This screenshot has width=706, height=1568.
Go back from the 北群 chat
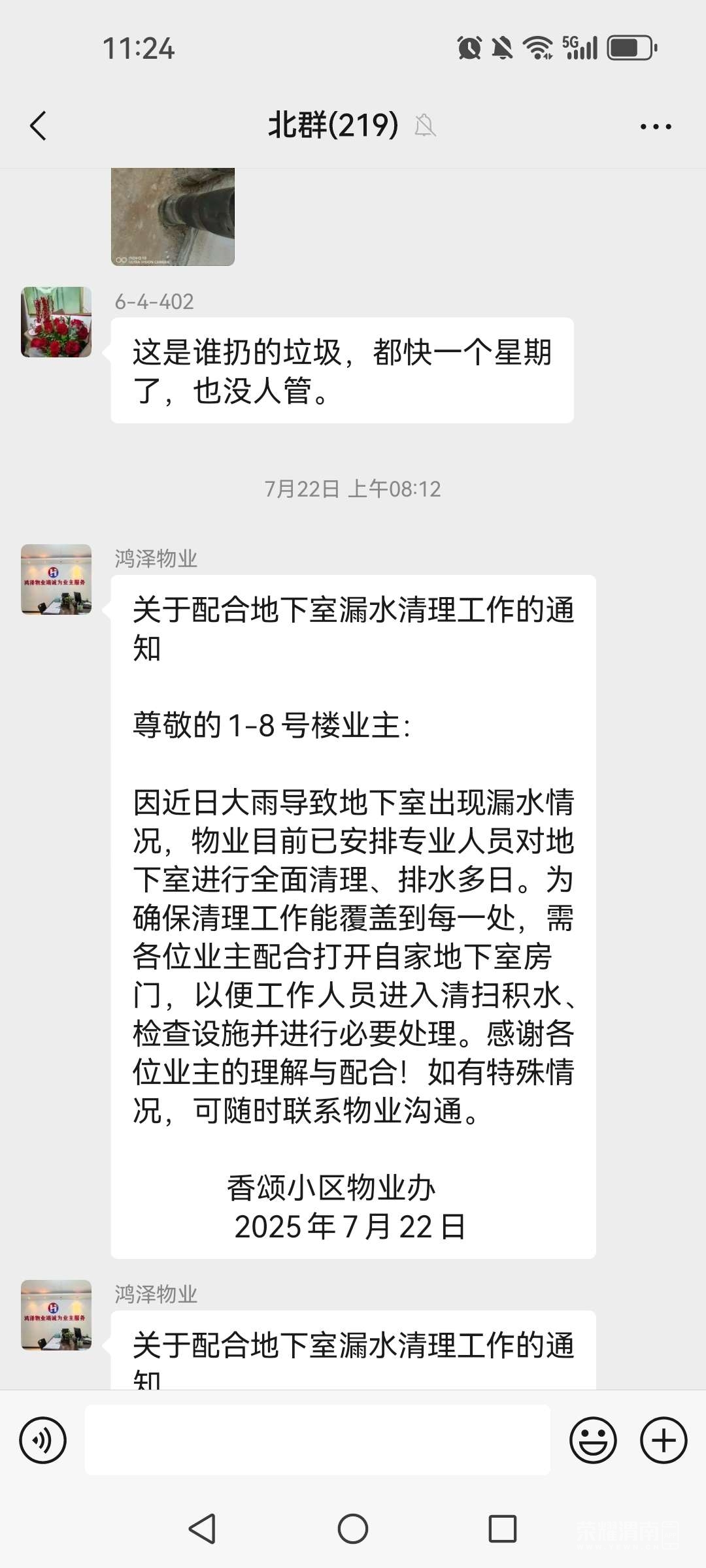39,125
